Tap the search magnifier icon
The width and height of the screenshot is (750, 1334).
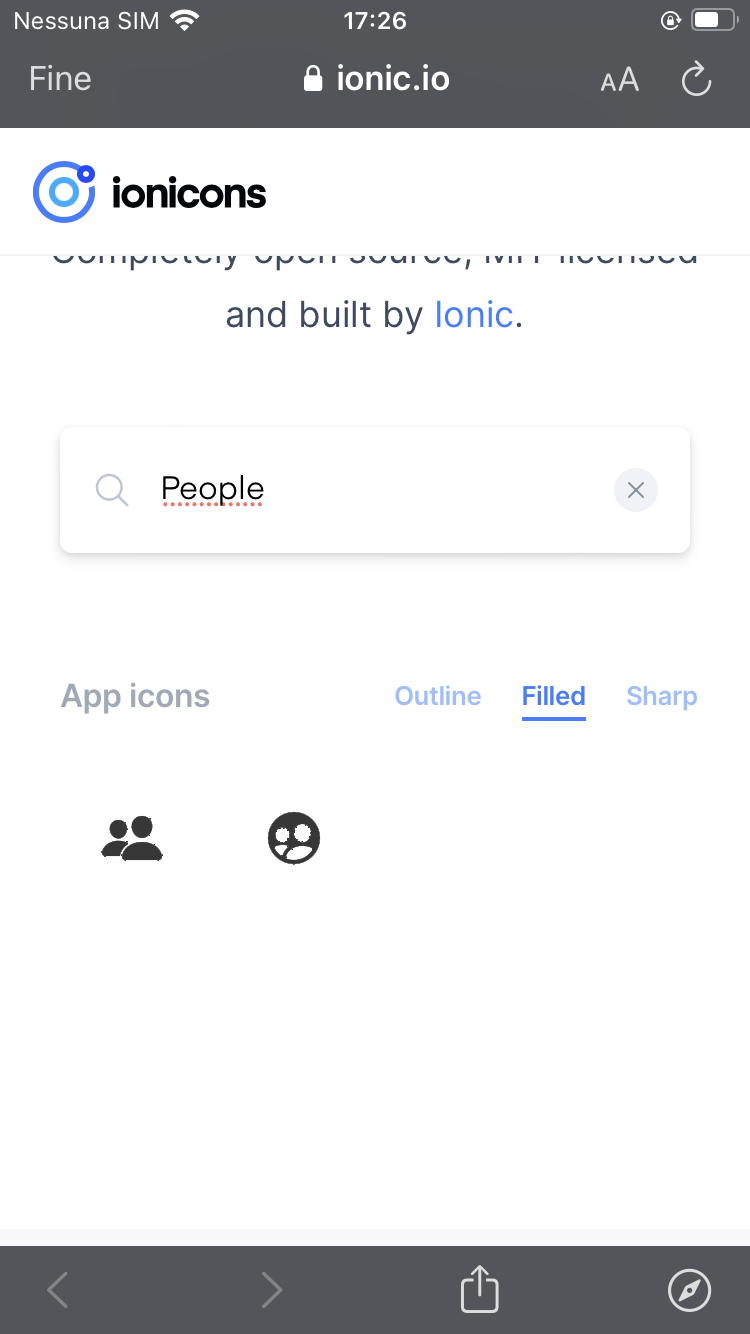pyautogui.click(x=111, y=490)
